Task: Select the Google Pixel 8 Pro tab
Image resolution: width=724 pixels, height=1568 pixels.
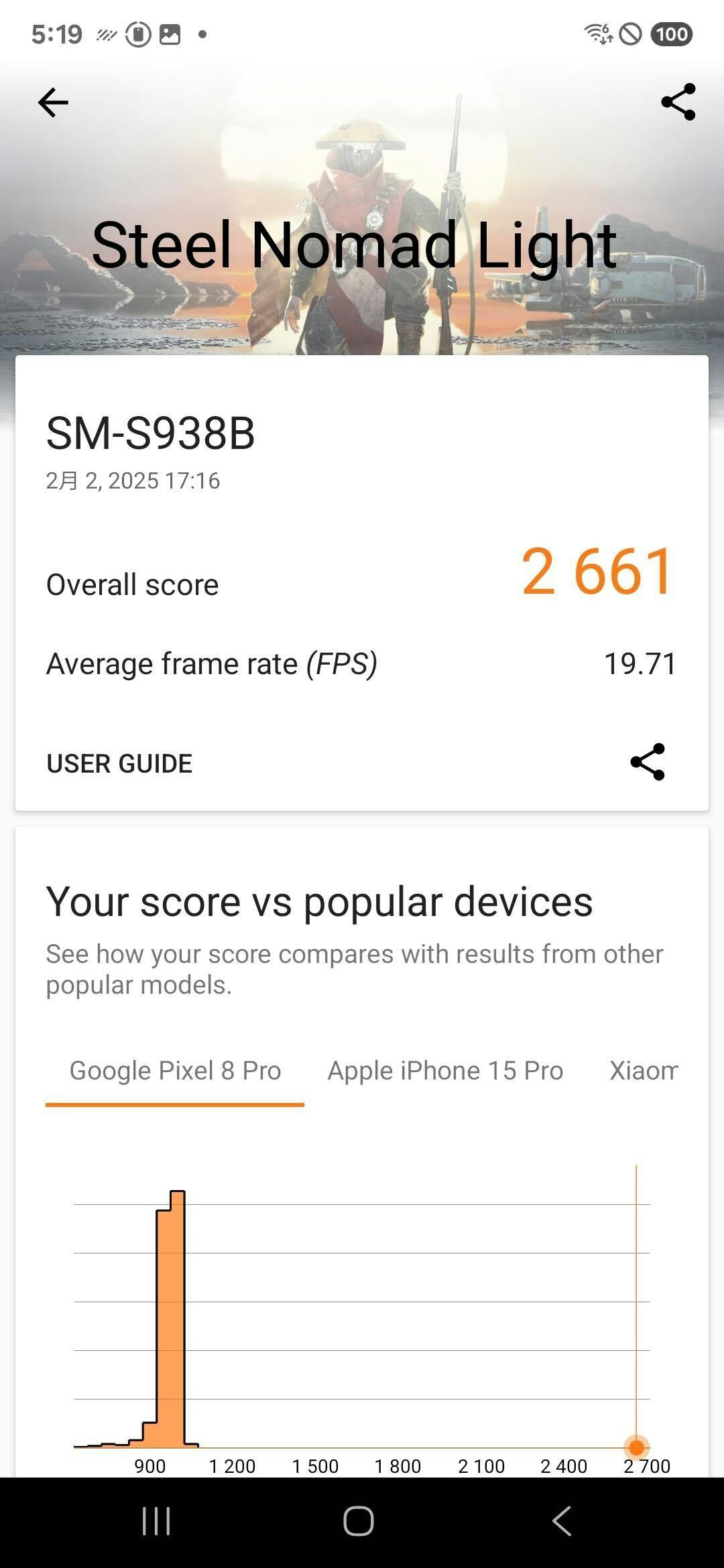Action: click(175, 1071)
